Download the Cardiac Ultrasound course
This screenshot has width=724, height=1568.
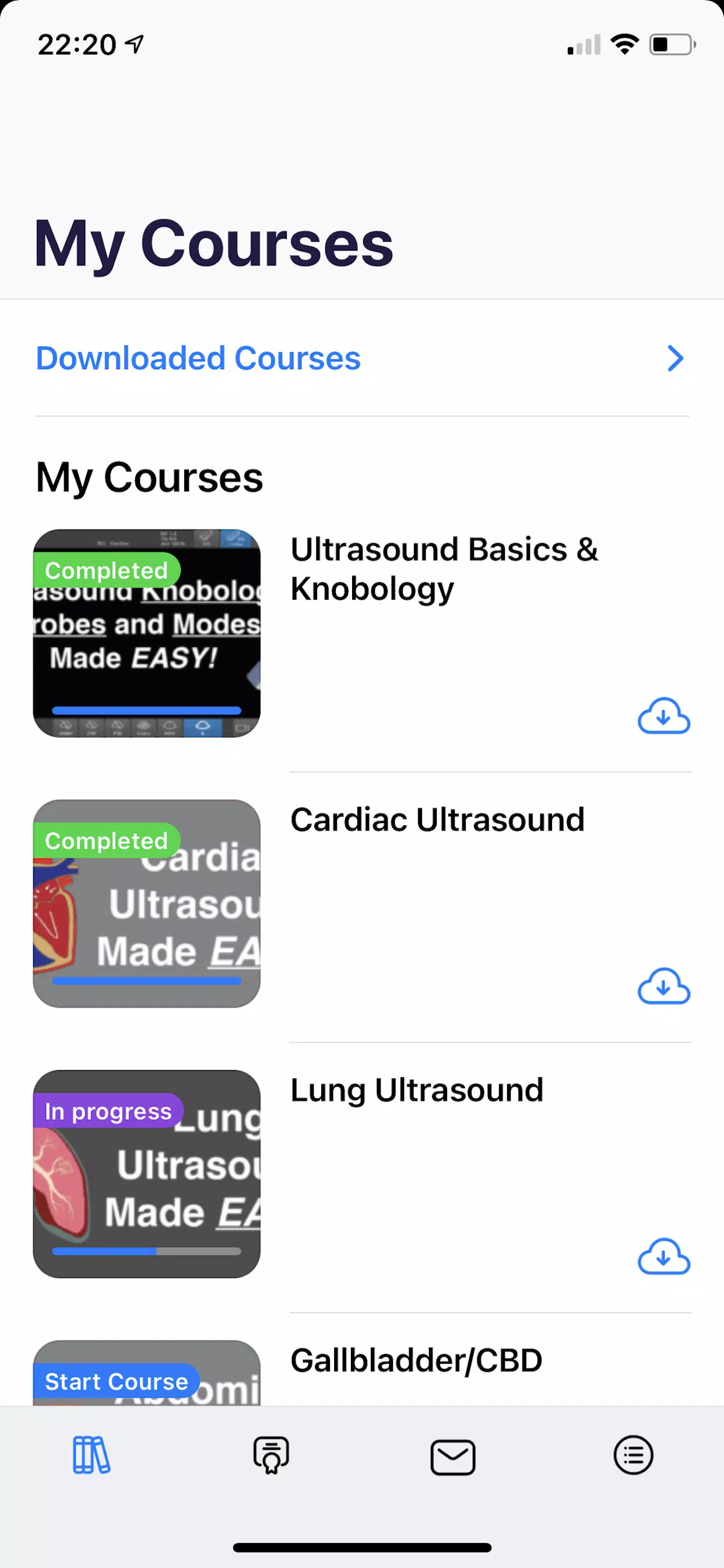coord(663,986)
